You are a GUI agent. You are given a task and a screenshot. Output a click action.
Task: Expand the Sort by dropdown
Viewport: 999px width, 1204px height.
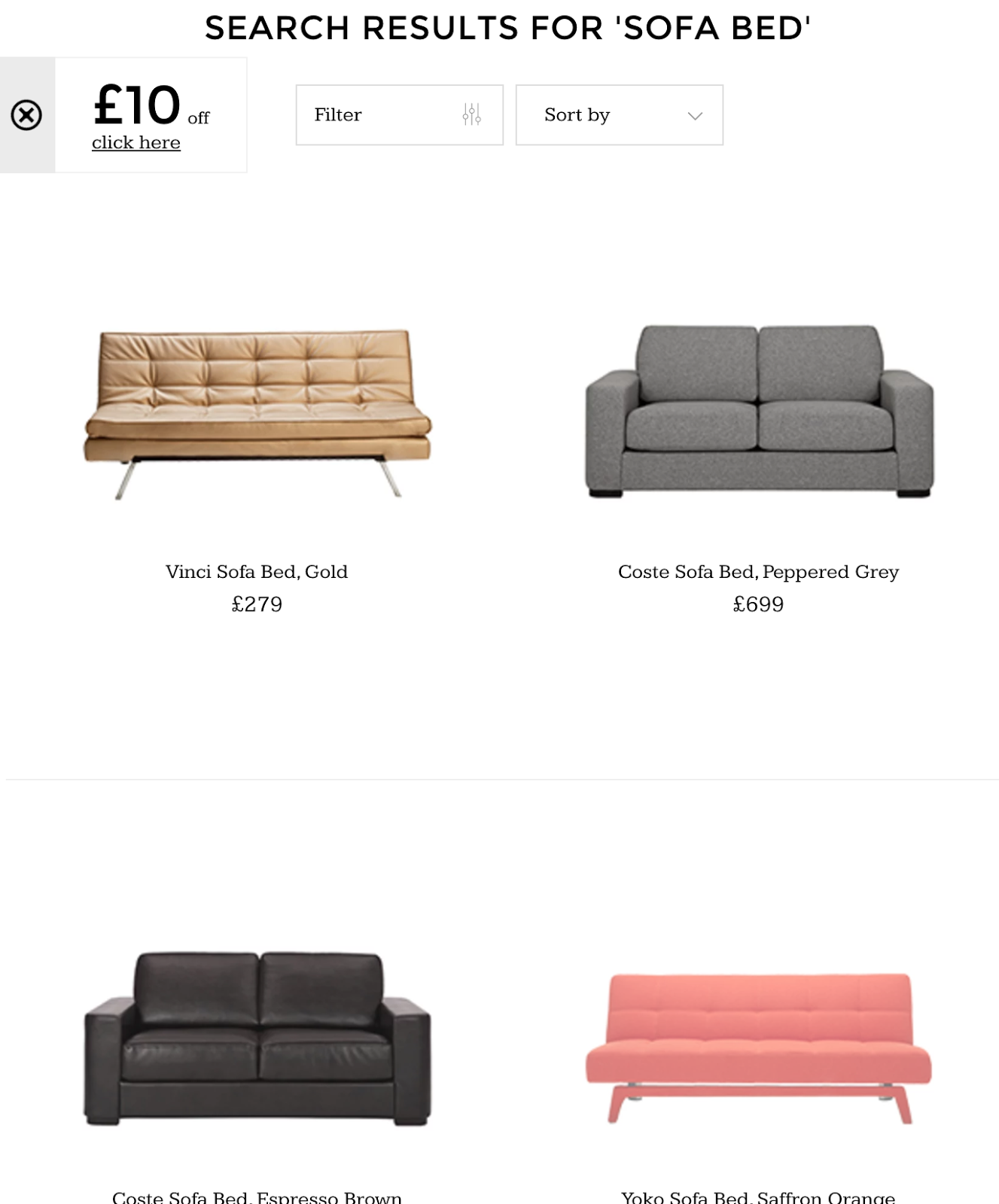(619, 115)
